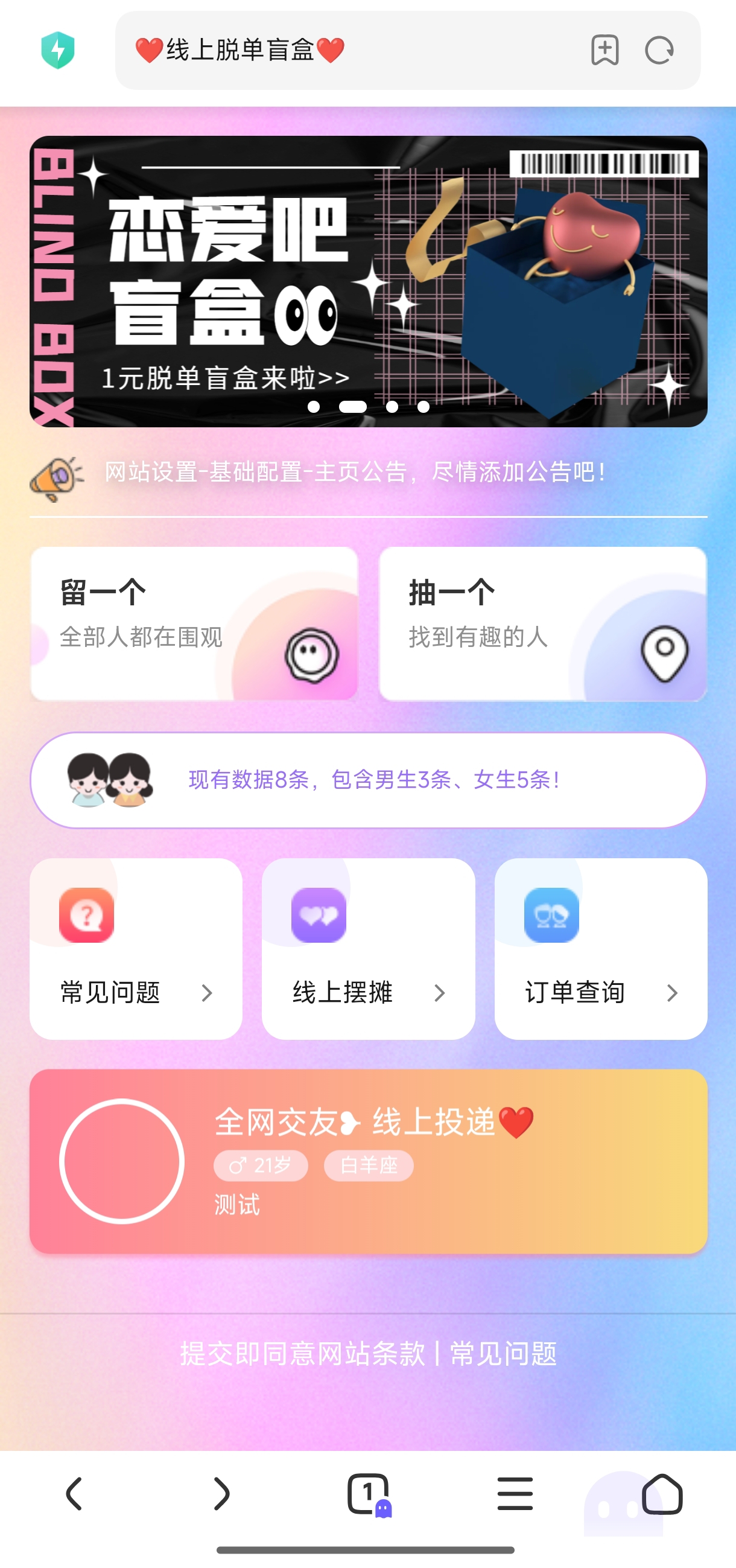Open 订单查询 card
This screenshot has width=736, height=1568.
(600, 948)
